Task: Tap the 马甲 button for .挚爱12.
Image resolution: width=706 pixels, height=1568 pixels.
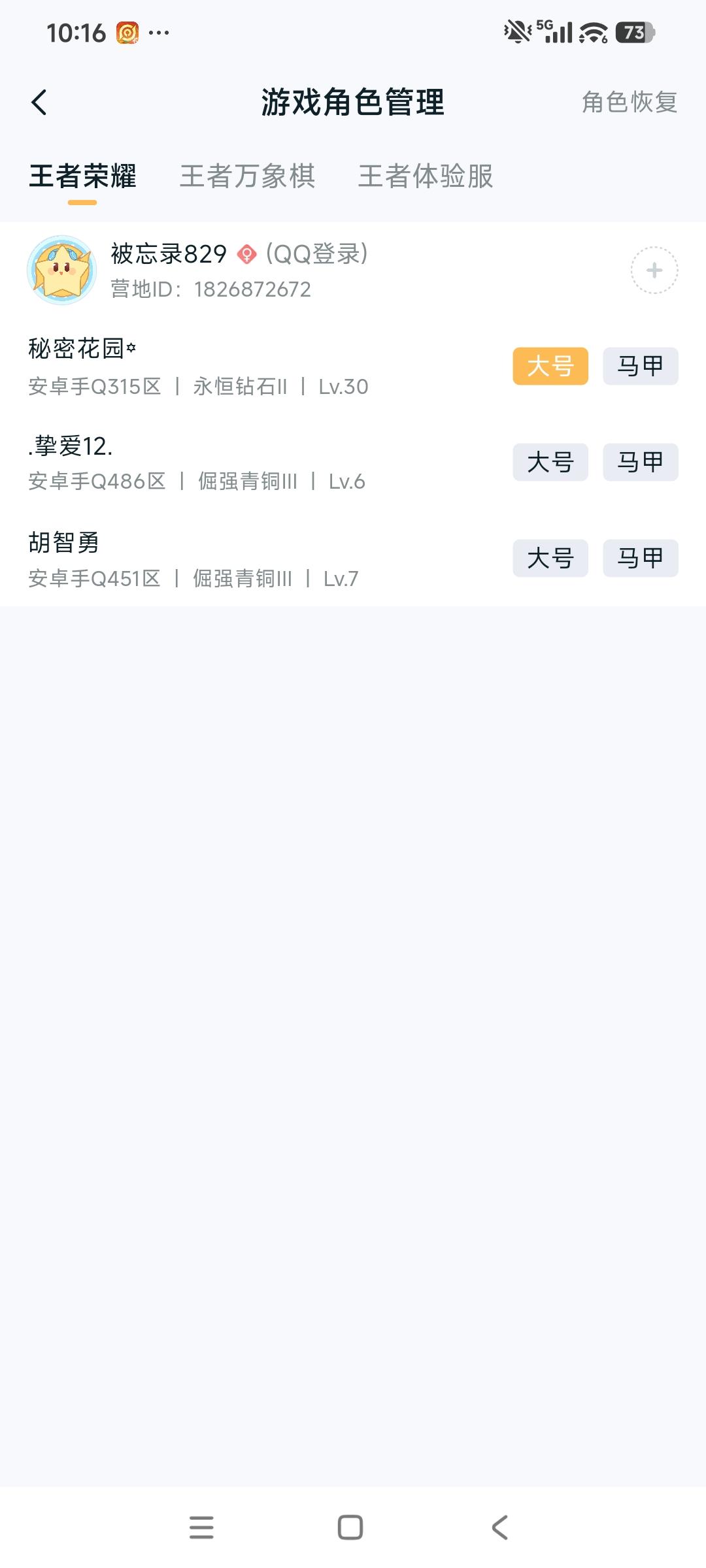Action: click(639, 463)
